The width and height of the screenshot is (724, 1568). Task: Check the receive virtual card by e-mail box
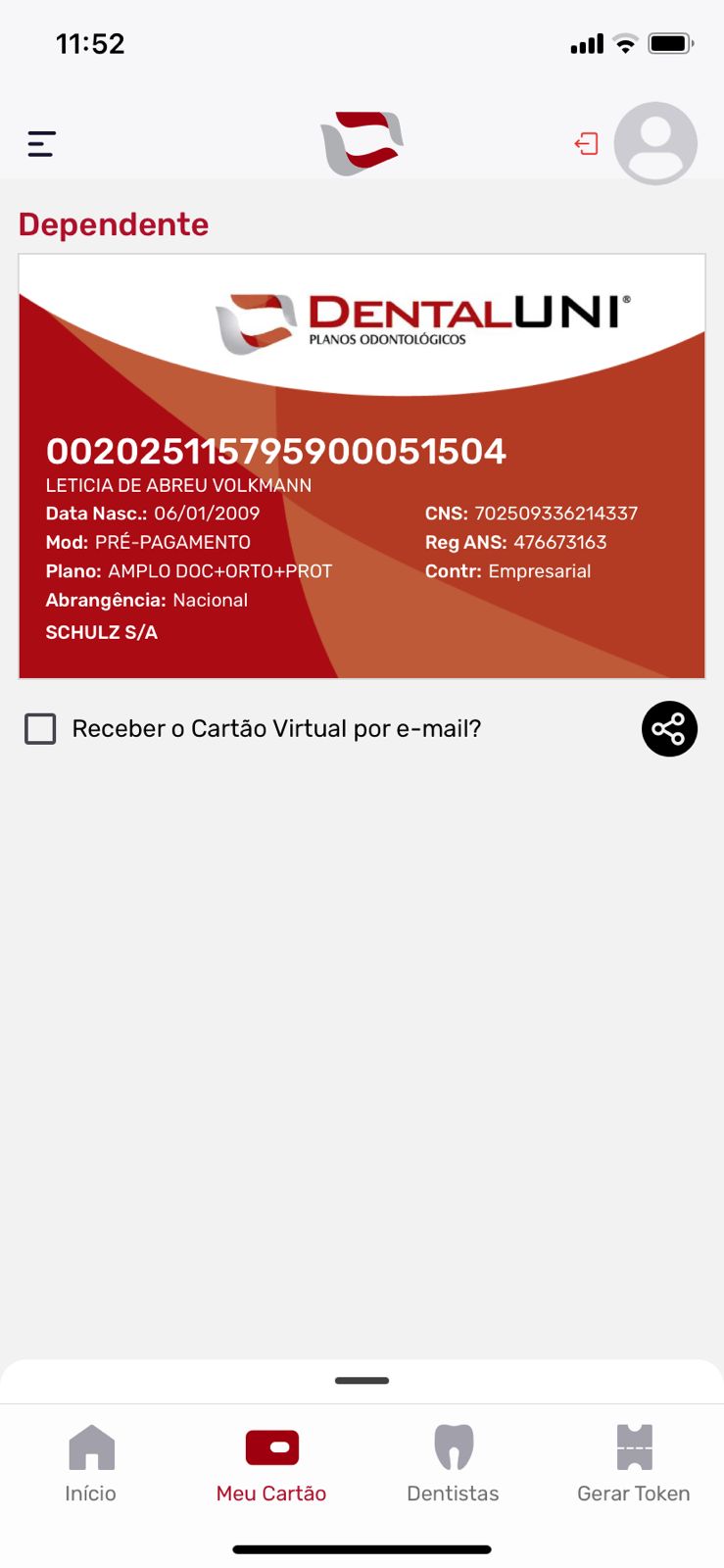pos(40,729)
